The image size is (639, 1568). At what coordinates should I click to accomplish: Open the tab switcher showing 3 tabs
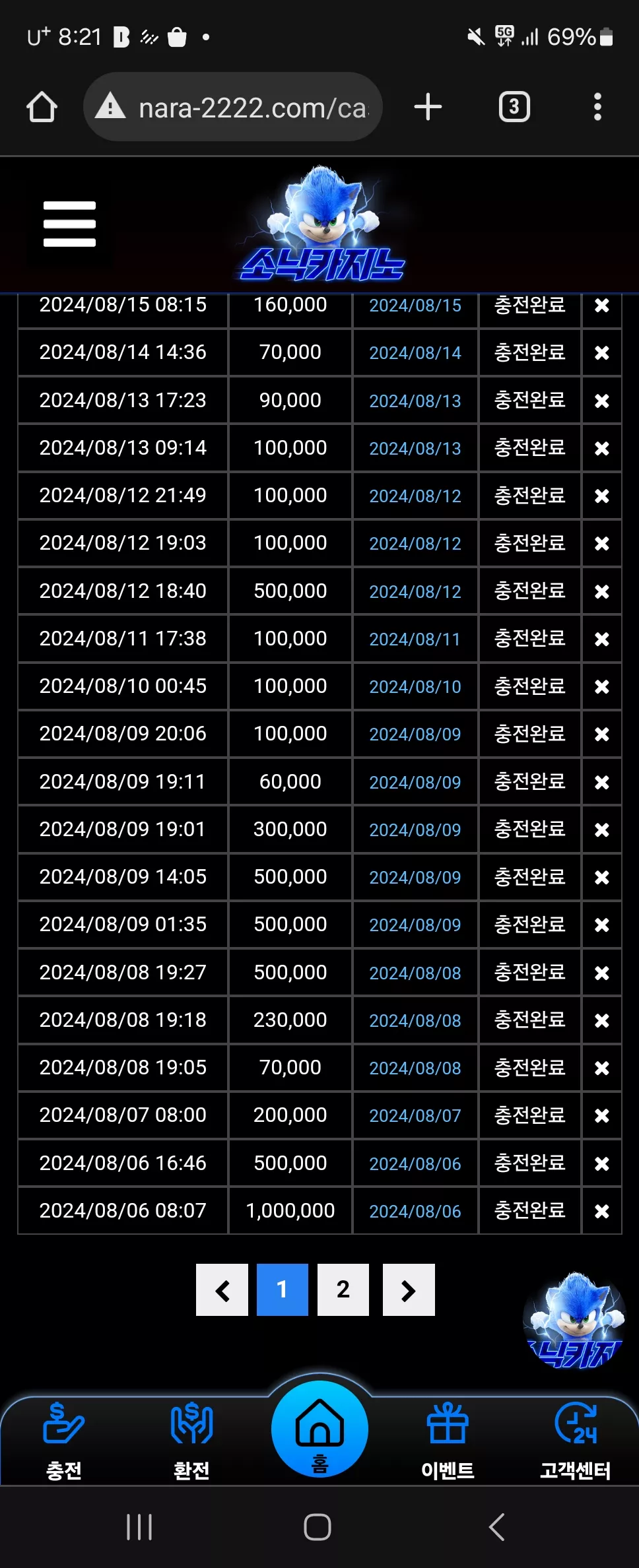coord(514,107)
